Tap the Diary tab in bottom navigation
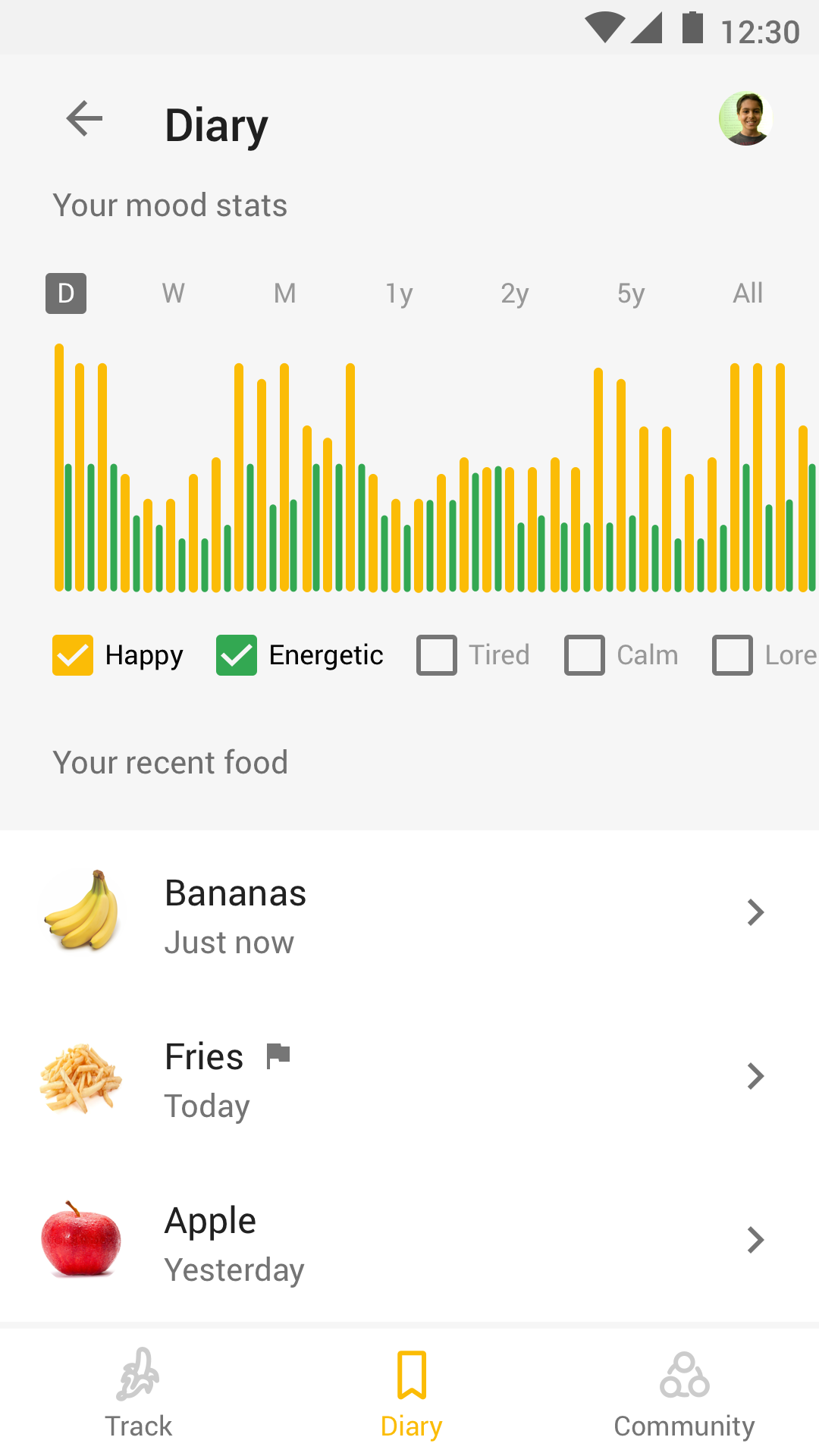This screenshot has height=1456, width=819. pyautogui.click(x=411, y=1392)
